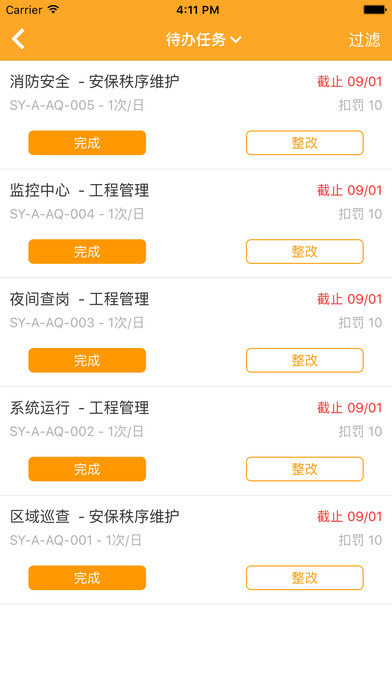The image size is (392, 696).
Task: Open the 过滤 filter option
Action: (x=364, y=40)
